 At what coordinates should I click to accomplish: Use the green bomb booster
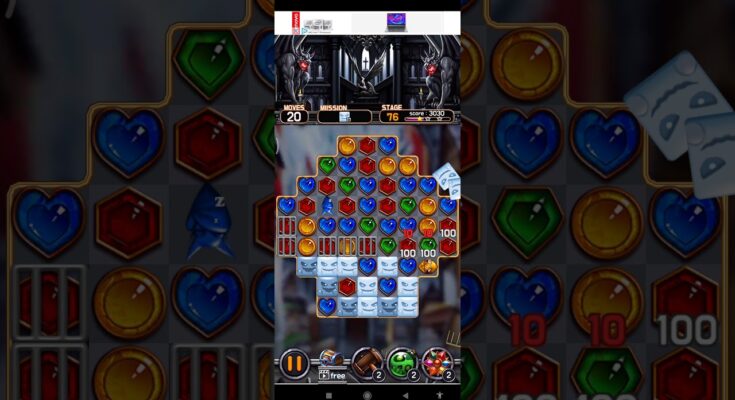[x=402, y=362]
